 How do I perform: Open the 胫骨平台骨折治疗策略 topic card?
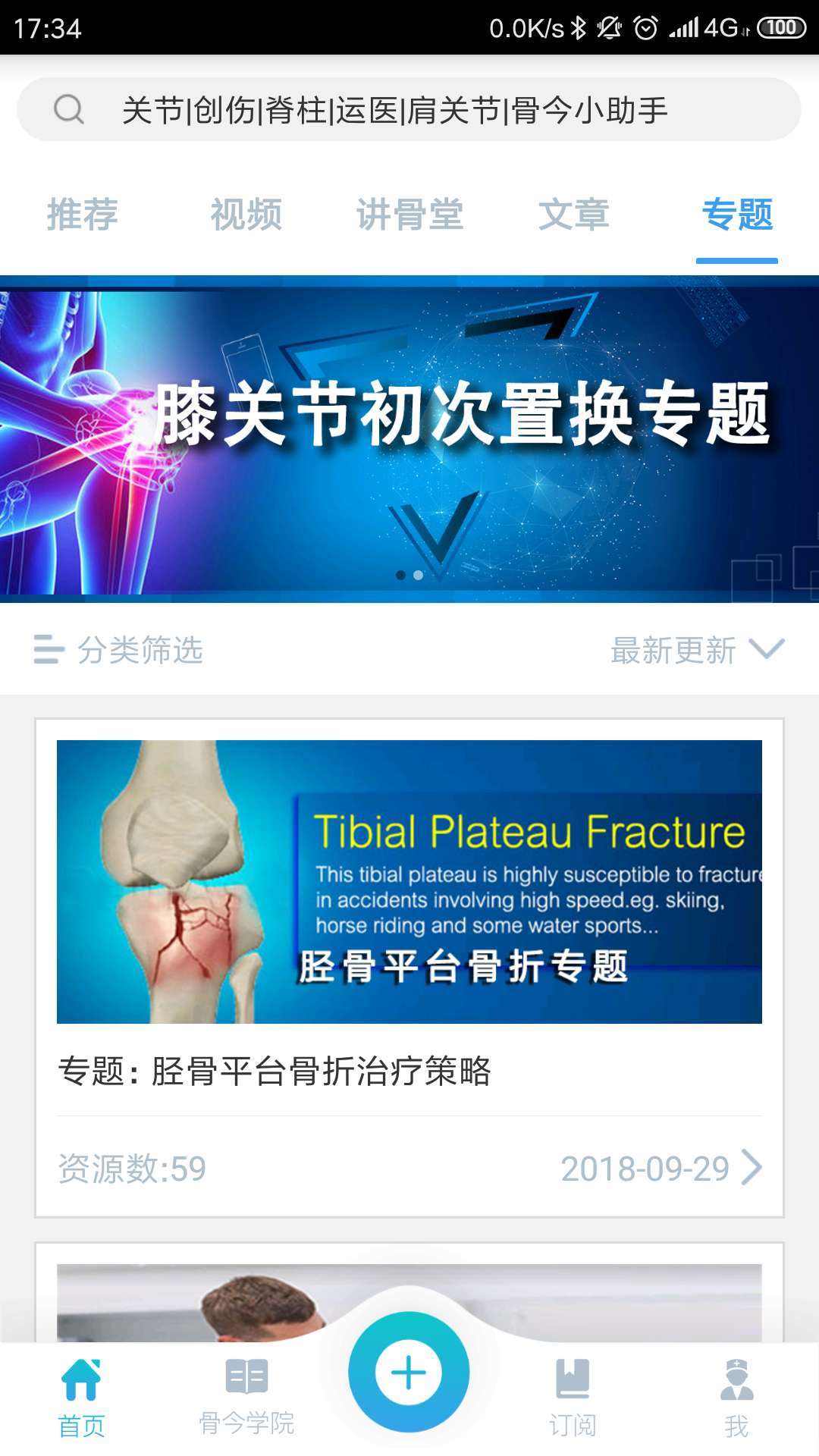pyautogui.click(x=409, y=967)
